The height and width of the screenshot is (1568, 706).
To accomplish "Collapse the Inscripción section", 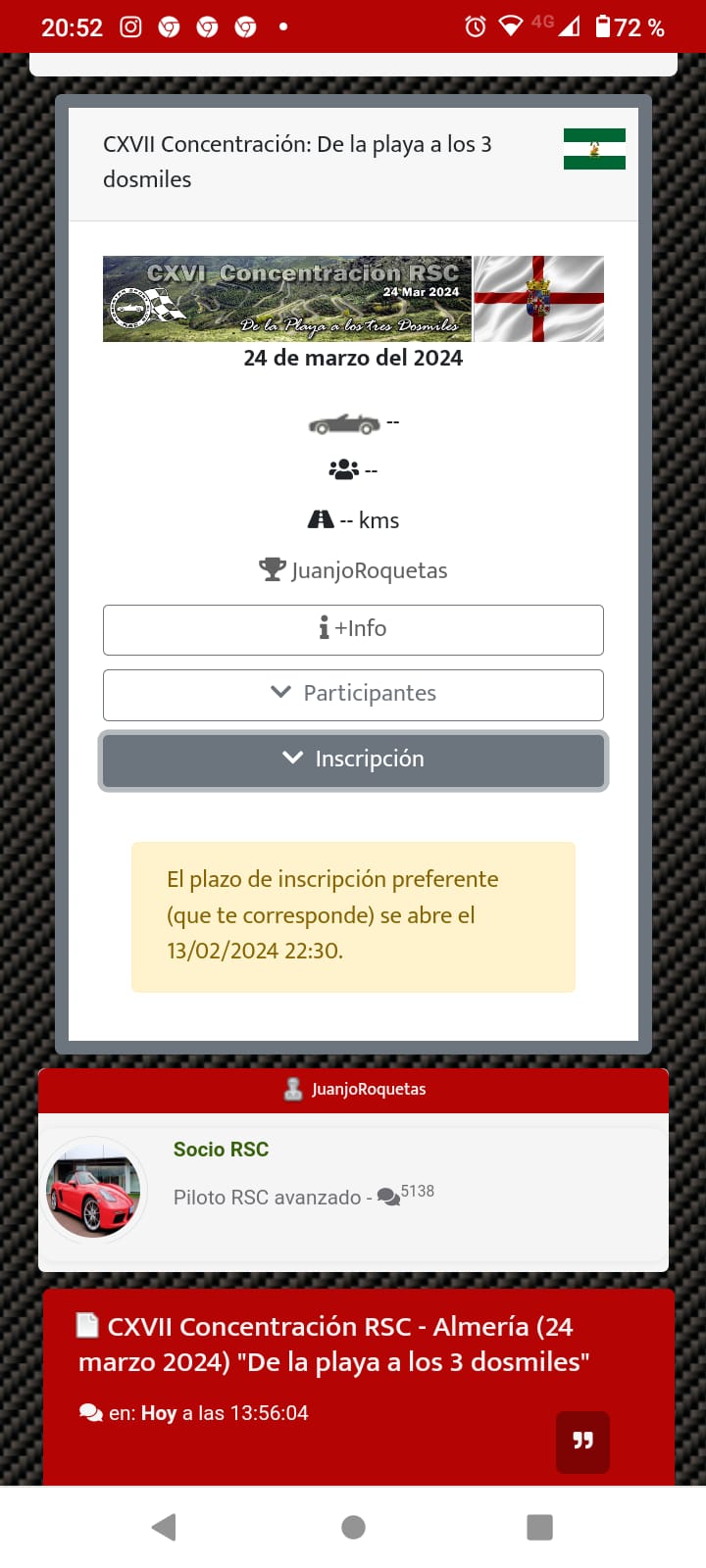I will pyautogui.click(x=353, y=759).
